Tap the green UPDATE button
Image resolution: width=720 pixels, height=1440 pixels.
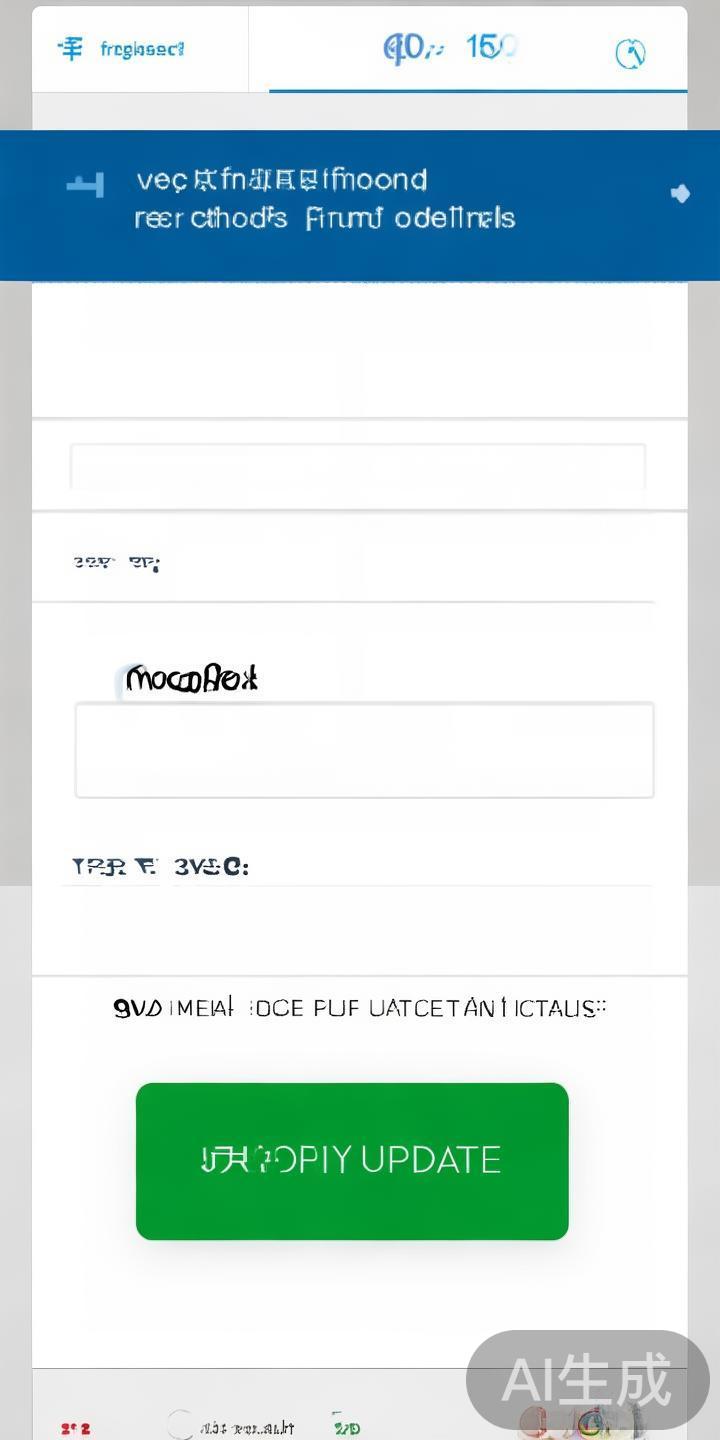click(x=352, y=1160)
